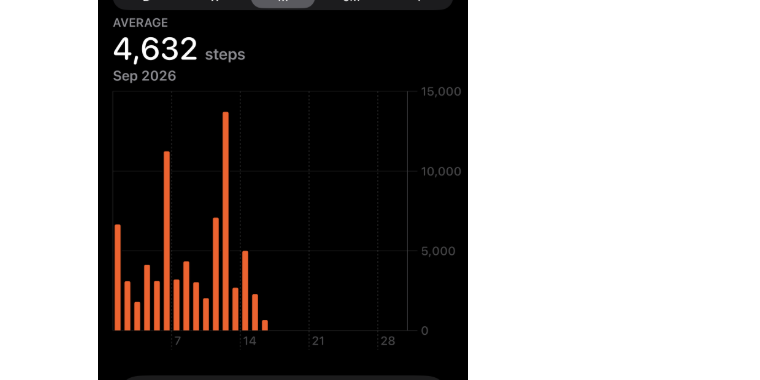Select the highlighted month (M) range segment
This screenshot has width=760, height=380.
click(283, 2)
